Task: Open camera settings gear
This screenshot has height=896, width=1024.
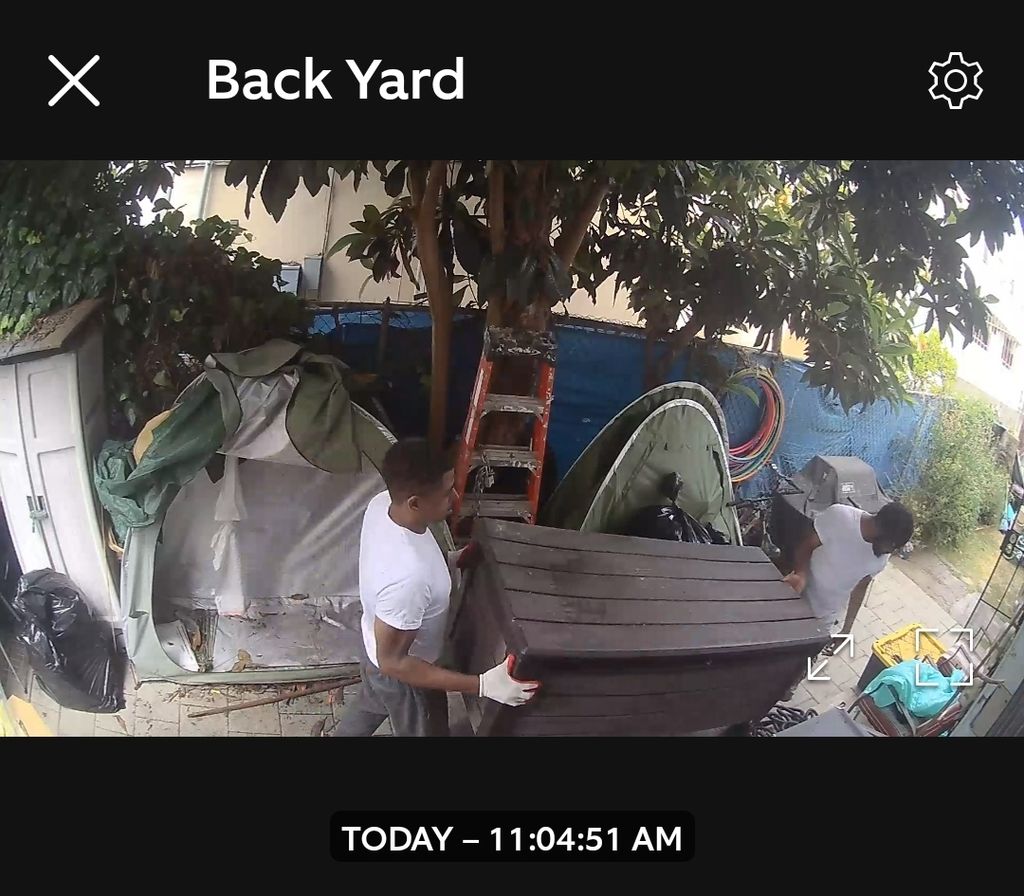Action: (955, 80)
